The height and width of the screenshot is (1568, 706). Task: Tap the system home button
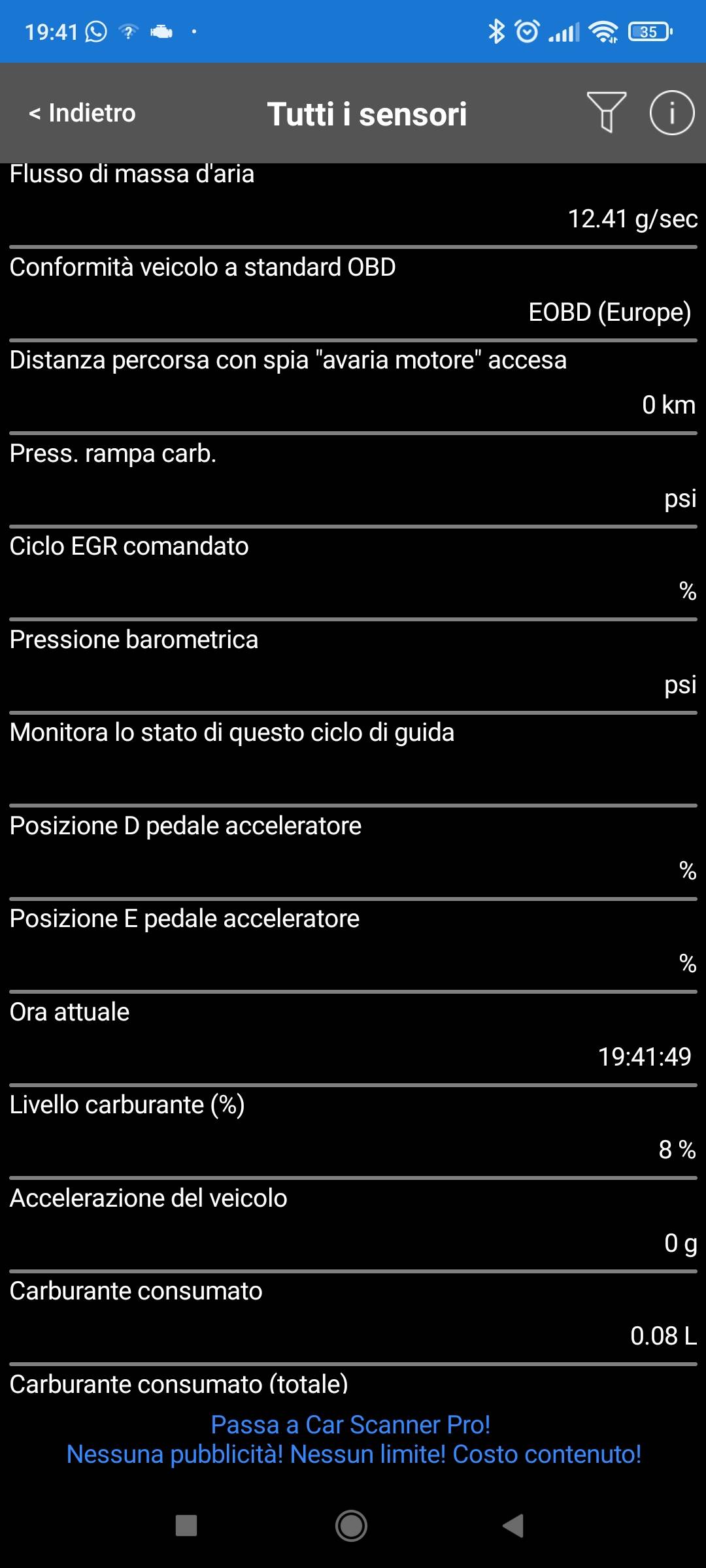[x=351, y=1526]
